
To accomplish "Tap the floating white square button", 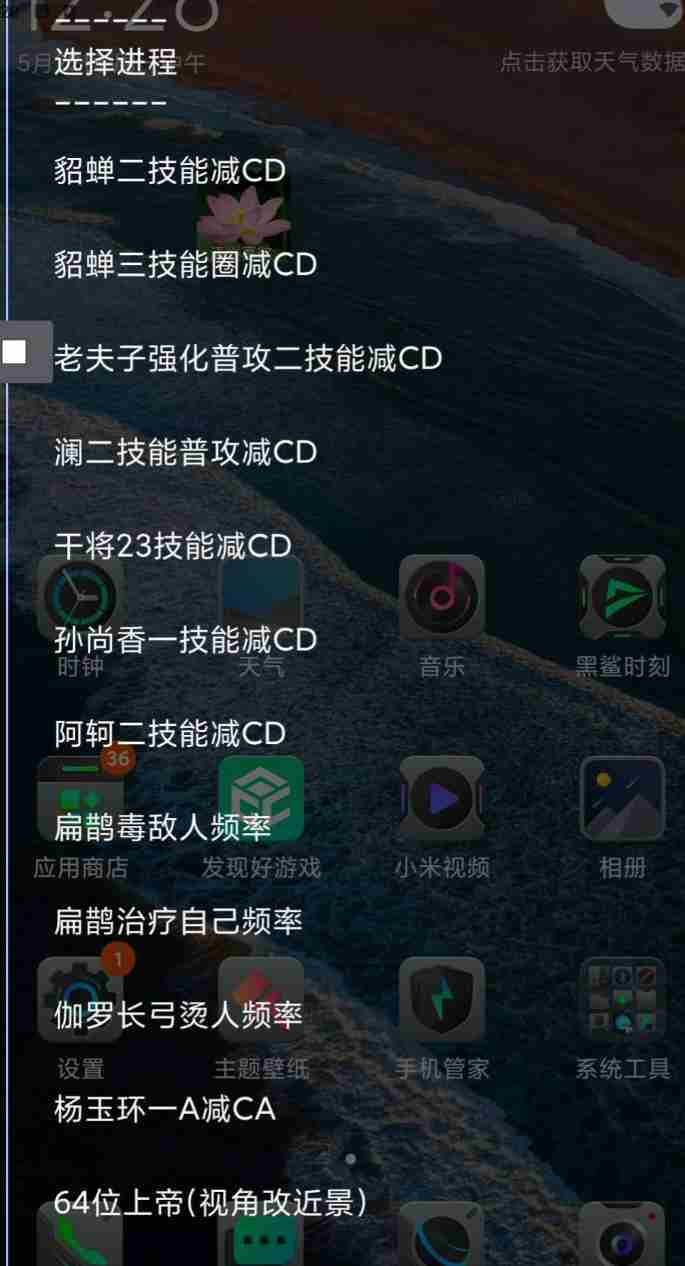I will coord(15,352).
